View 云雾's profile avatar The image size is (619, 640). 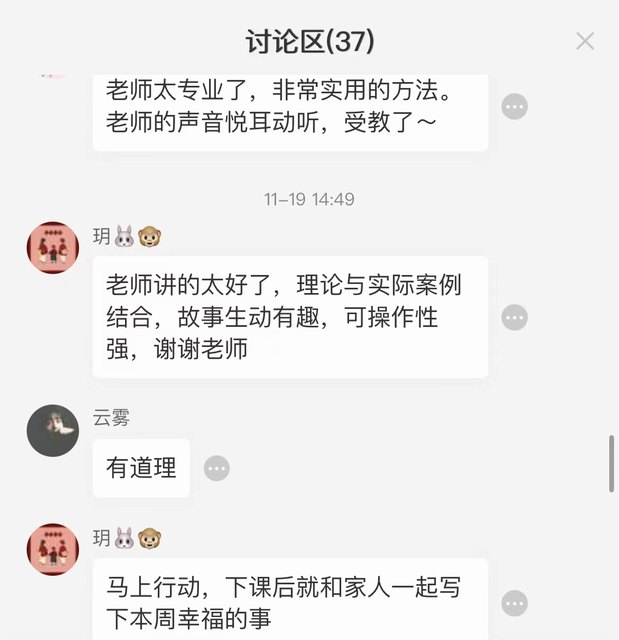click(53, 431)
